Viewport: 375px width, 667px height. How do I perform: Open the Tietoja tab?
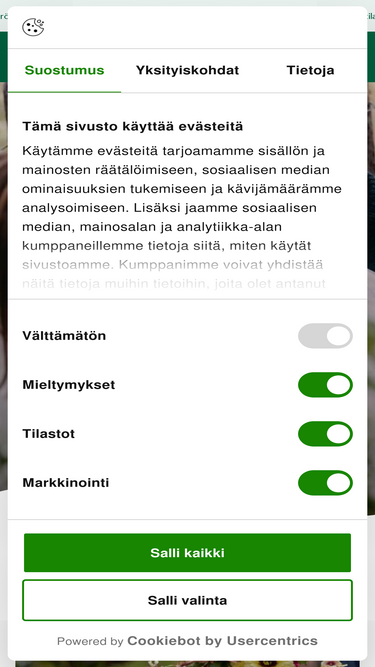pyautogui.click(x=310, y=71)
